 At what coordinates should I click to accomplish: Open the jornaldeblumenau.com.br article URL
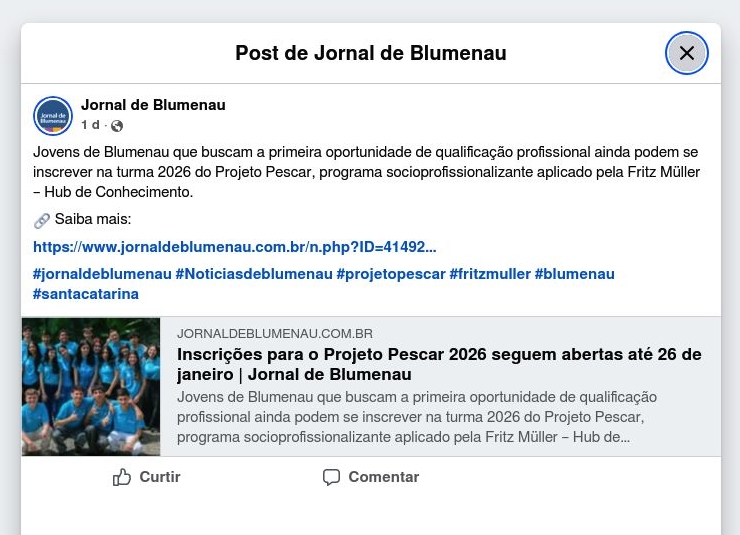[x=234, y=247]
